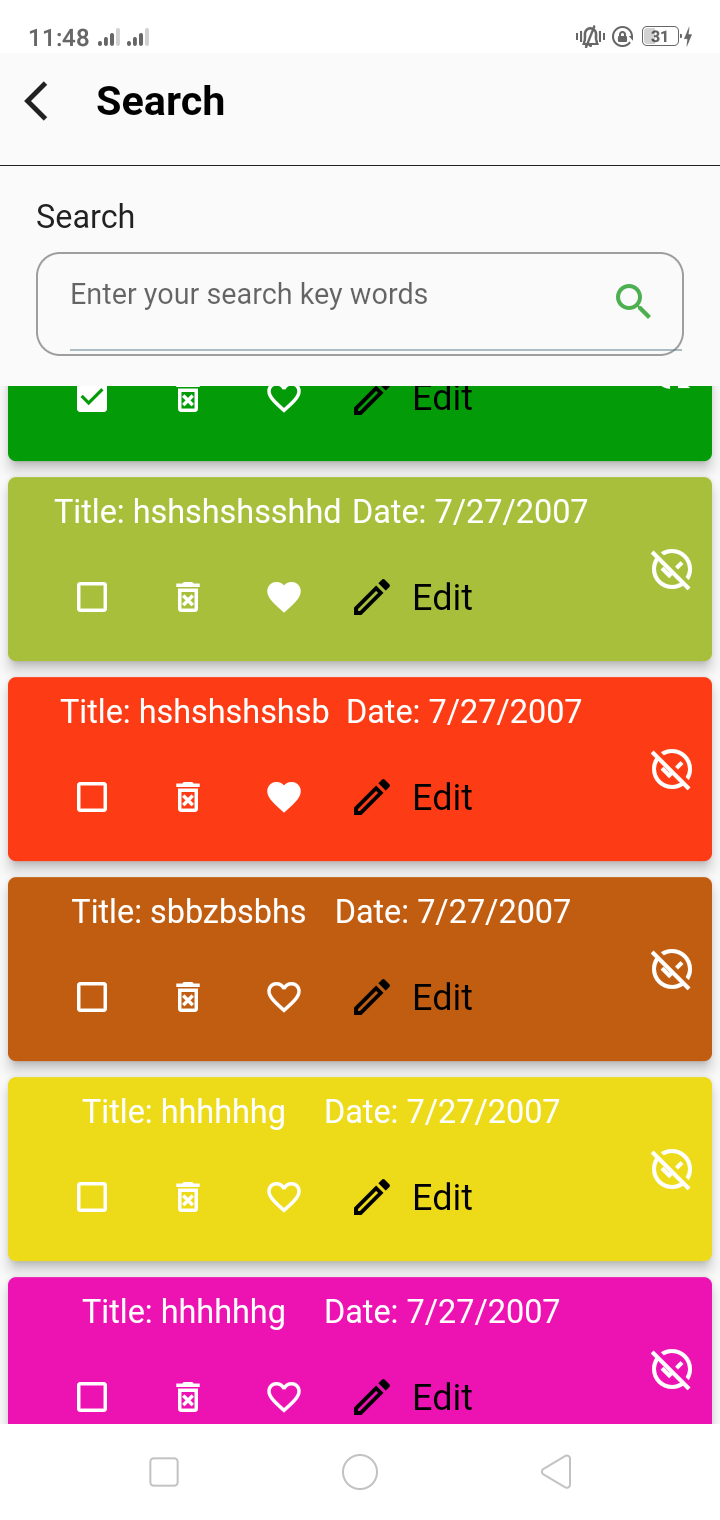This screenshot has width=720, height=1520.
Task: Unfavorite the hshshshsshhd note via its heart
Action: (x=284, y=597)
